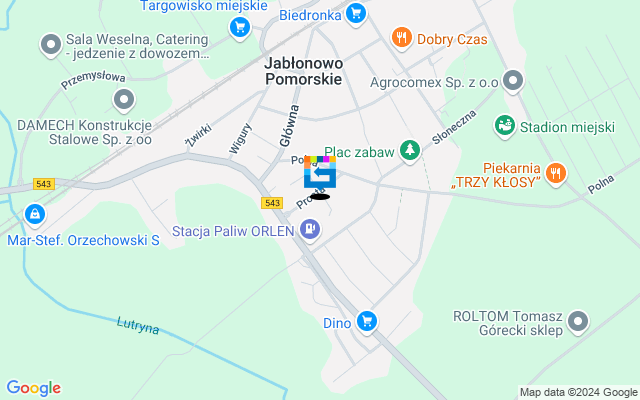Select the Stadion miejski marker
This screenshot has height=400, width=640.
point(506,126)
